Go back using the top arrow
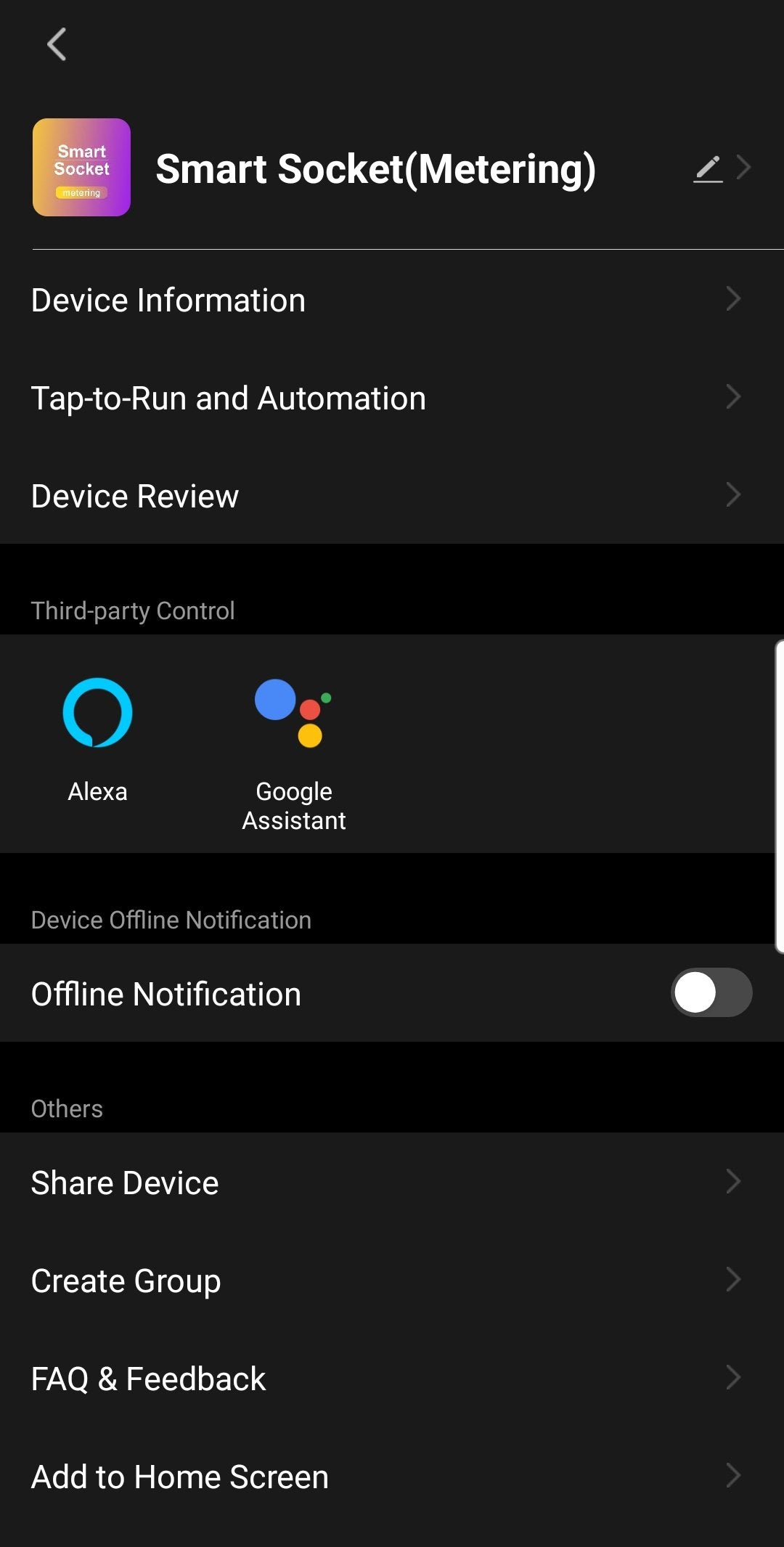The height and width of the screenshot is (1547, 784). click(x=57, y=44)
